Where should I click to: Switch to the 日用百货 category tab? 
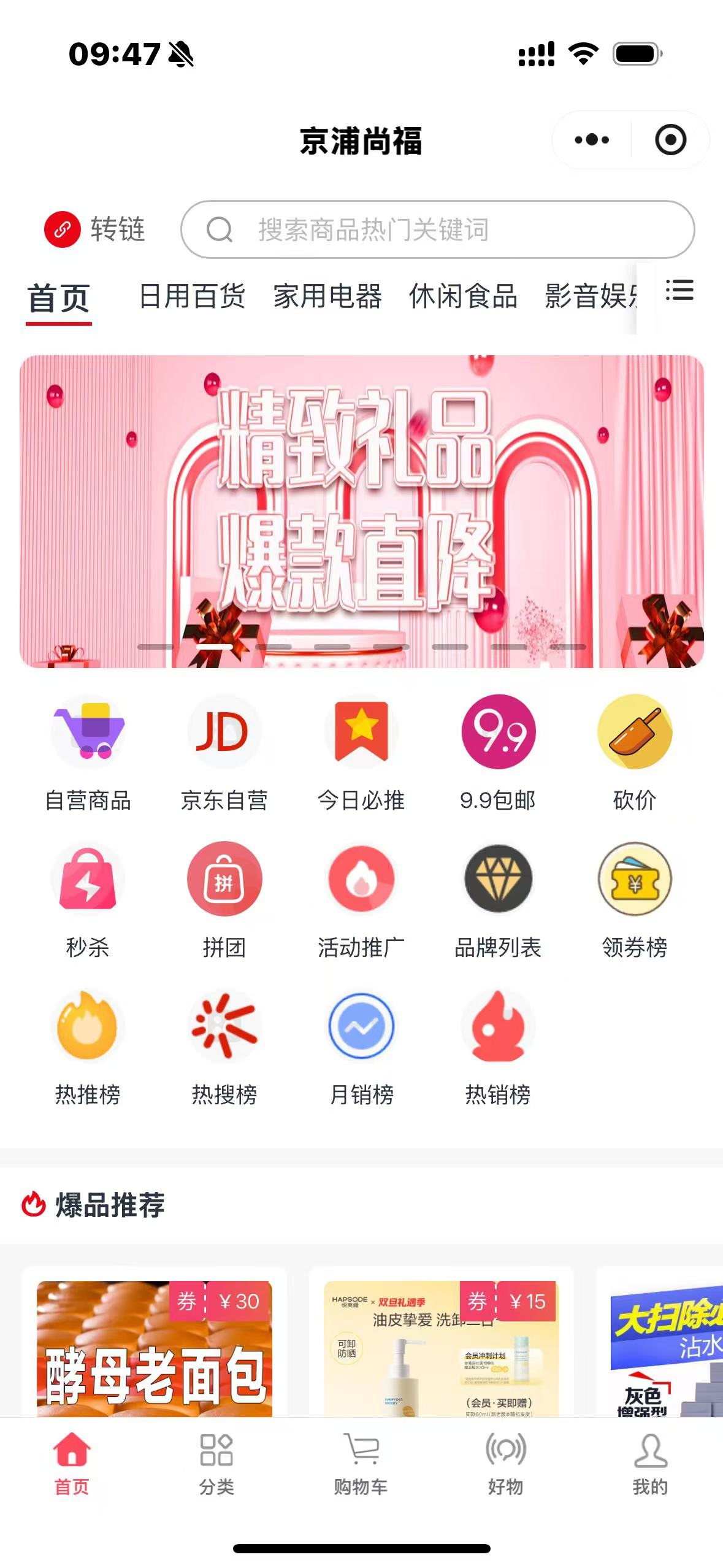pos(192,297)
